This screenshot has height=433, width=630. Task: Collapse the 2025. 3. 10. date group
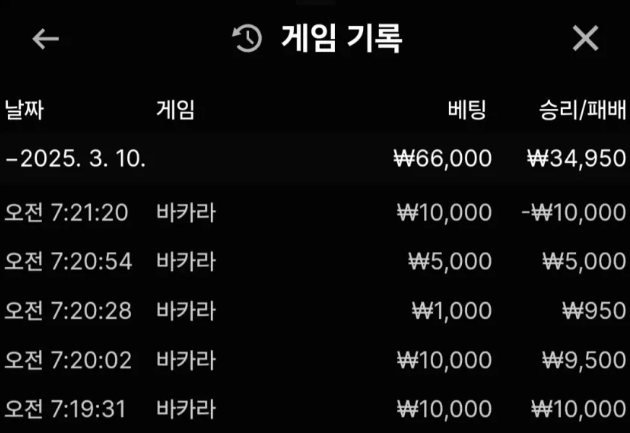[x=75, y=159]
